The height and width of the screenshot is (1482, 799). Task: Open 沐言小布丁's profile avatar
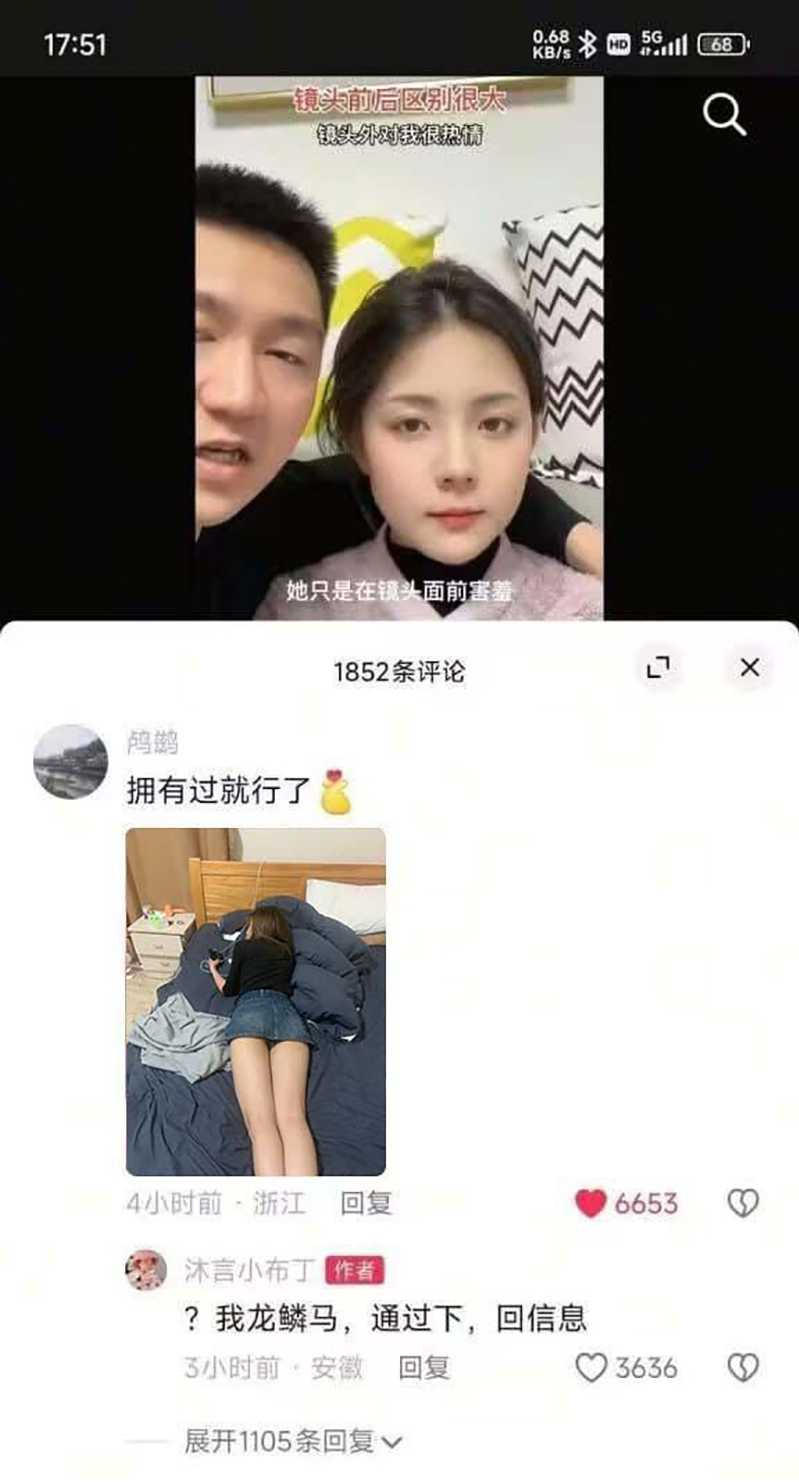(146, 1270)
